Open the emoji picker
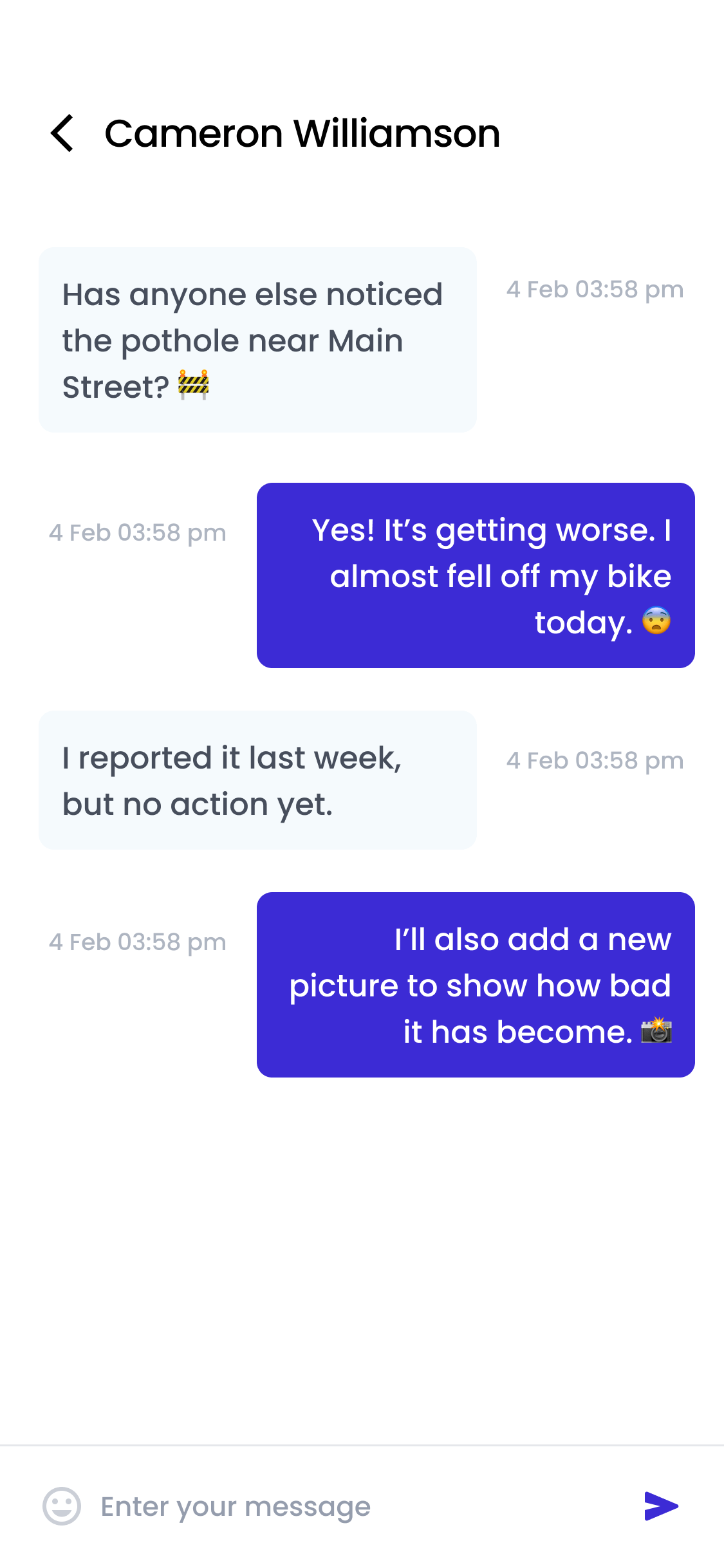Image resolution: width=724 pixels, height=1568 pixels. (62, 1506)
